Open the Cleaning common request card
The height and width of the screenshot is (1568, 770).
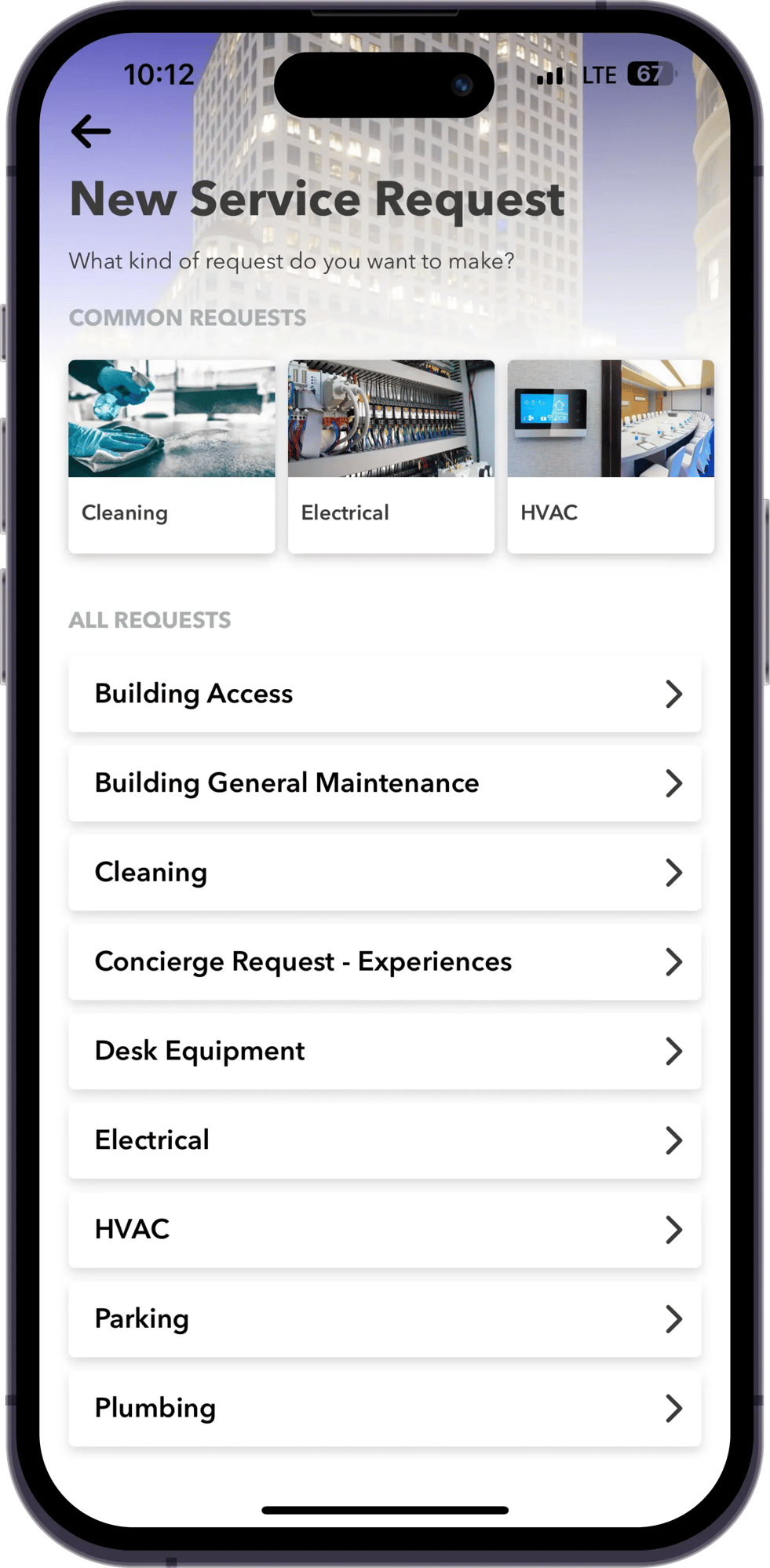pyautogui.click(x=171, y=456)
